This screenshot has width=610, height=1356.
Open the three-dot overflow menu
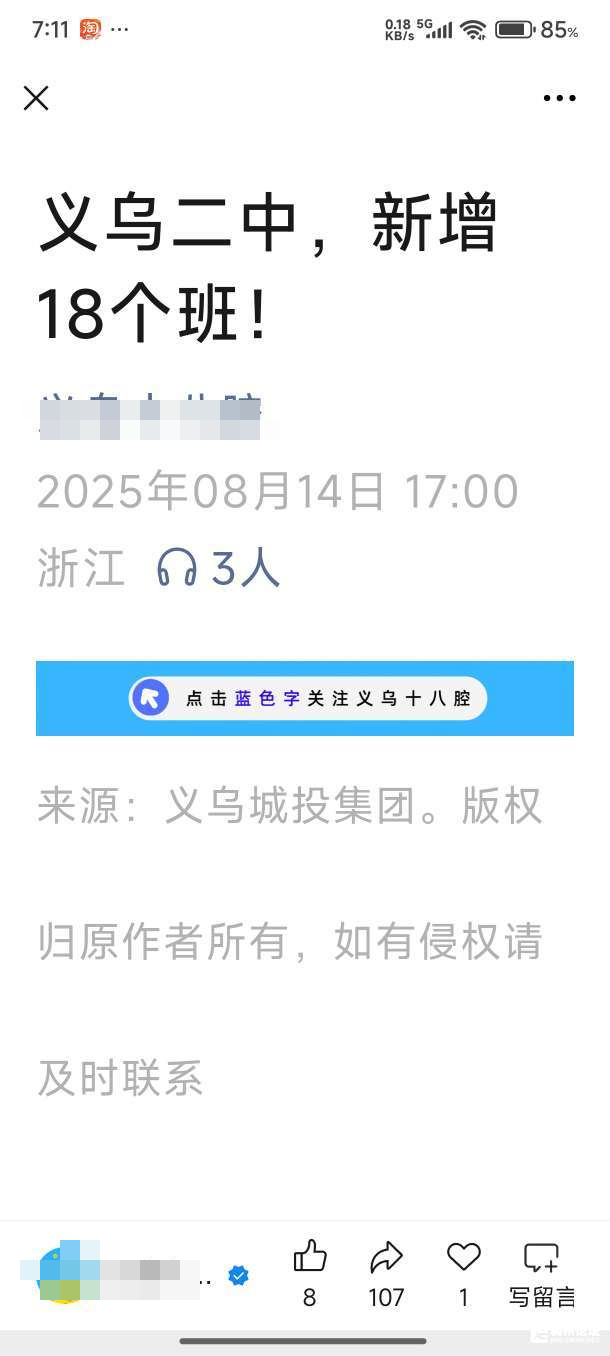click(559, 98)
